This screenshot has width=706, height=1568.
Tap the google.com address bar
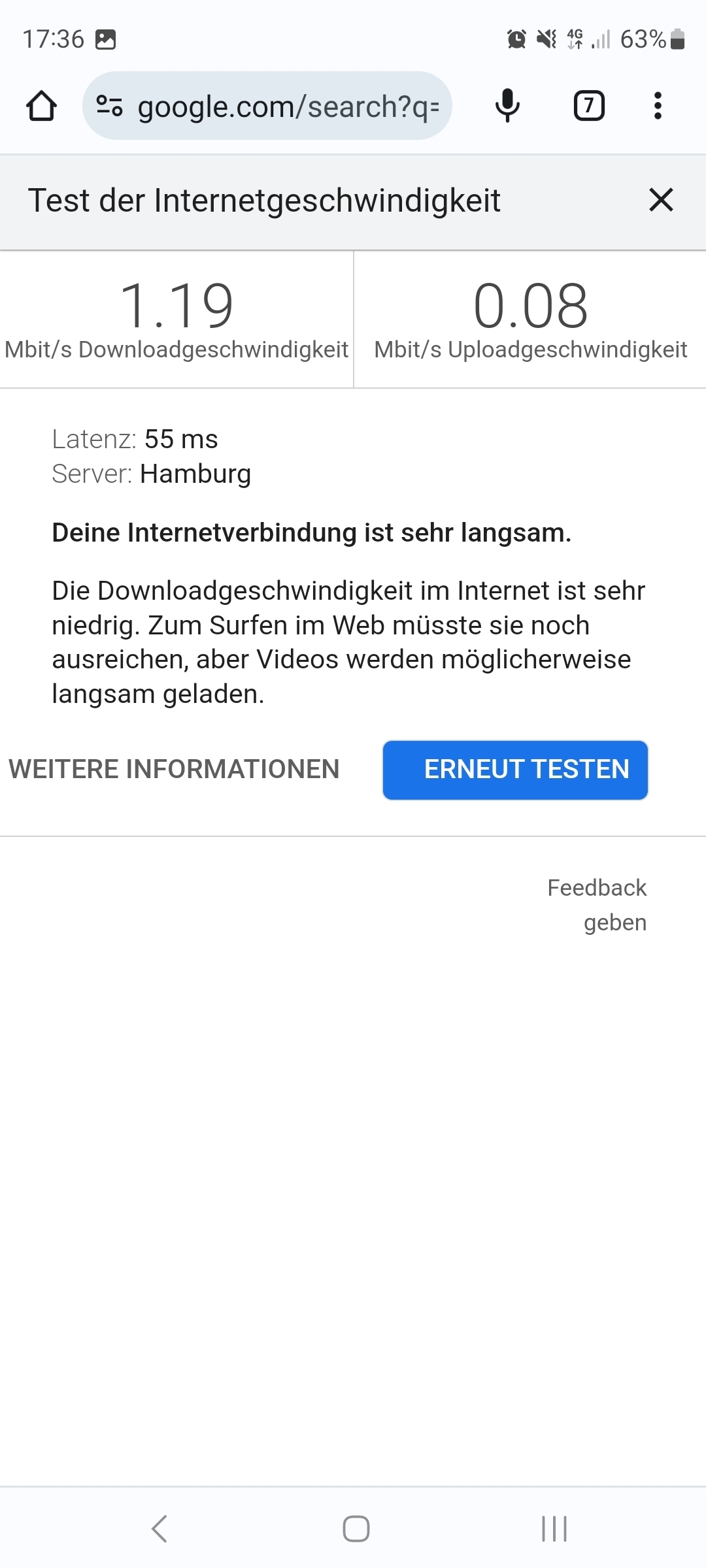[x=267, y=106]
